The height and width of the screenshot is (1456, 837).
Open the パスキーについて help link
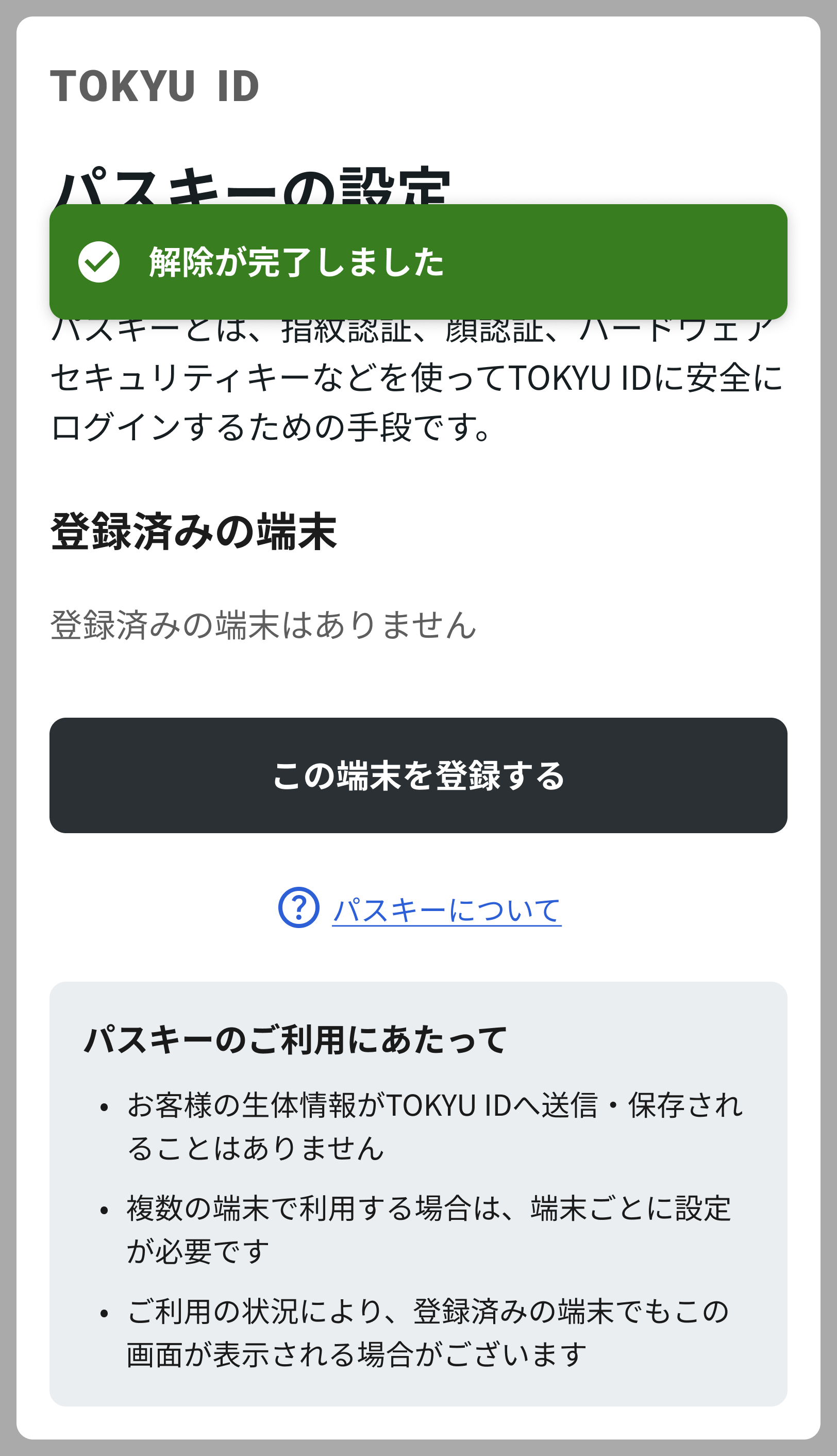(446, 911)
